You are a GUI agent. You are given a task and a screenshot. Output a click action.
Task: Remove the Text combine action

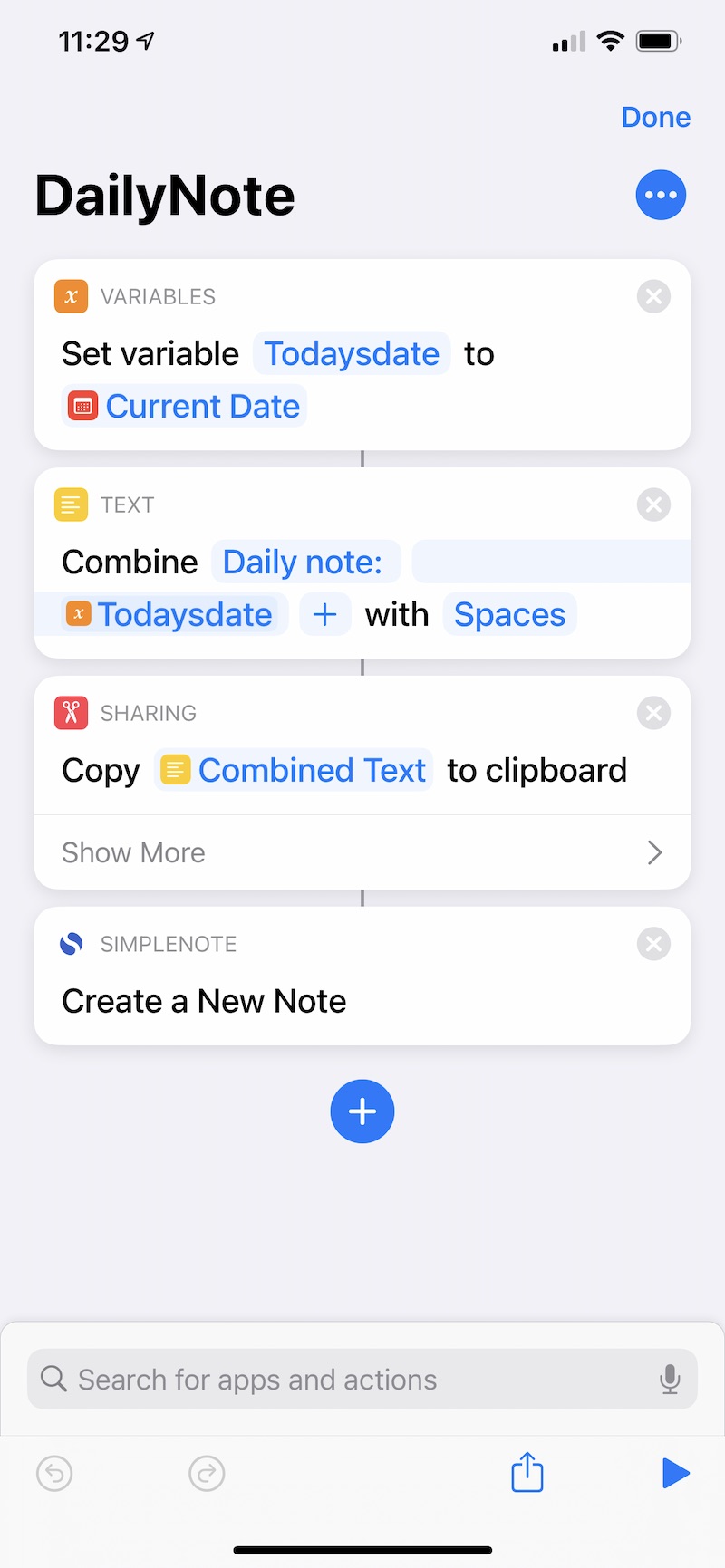click(653, 505)
